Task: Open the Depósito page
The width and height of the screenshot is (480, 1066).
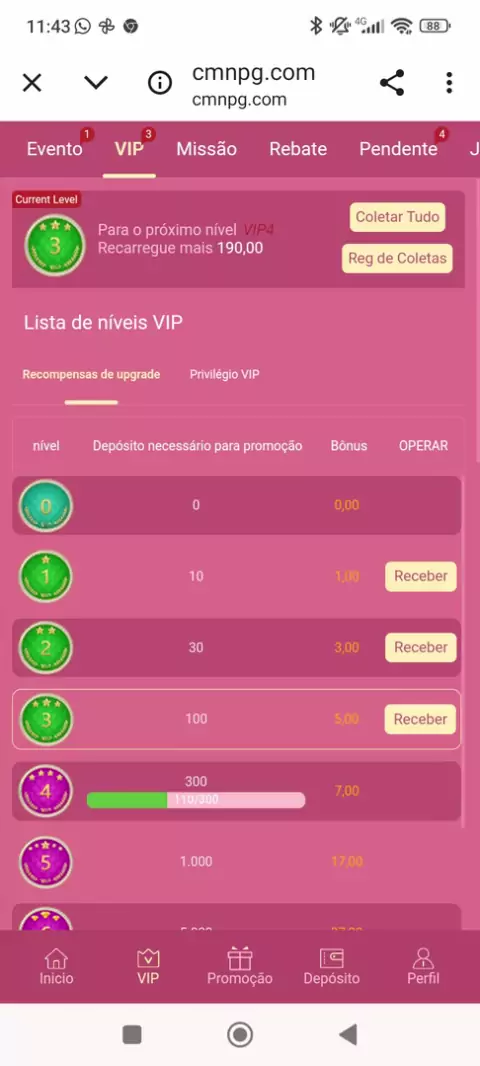Action: pos(332,967)
